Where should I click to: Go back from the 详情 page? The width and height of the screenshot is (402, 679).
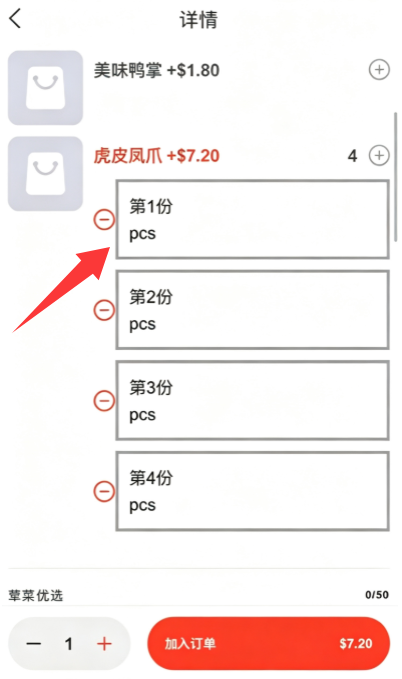point(15,19)
